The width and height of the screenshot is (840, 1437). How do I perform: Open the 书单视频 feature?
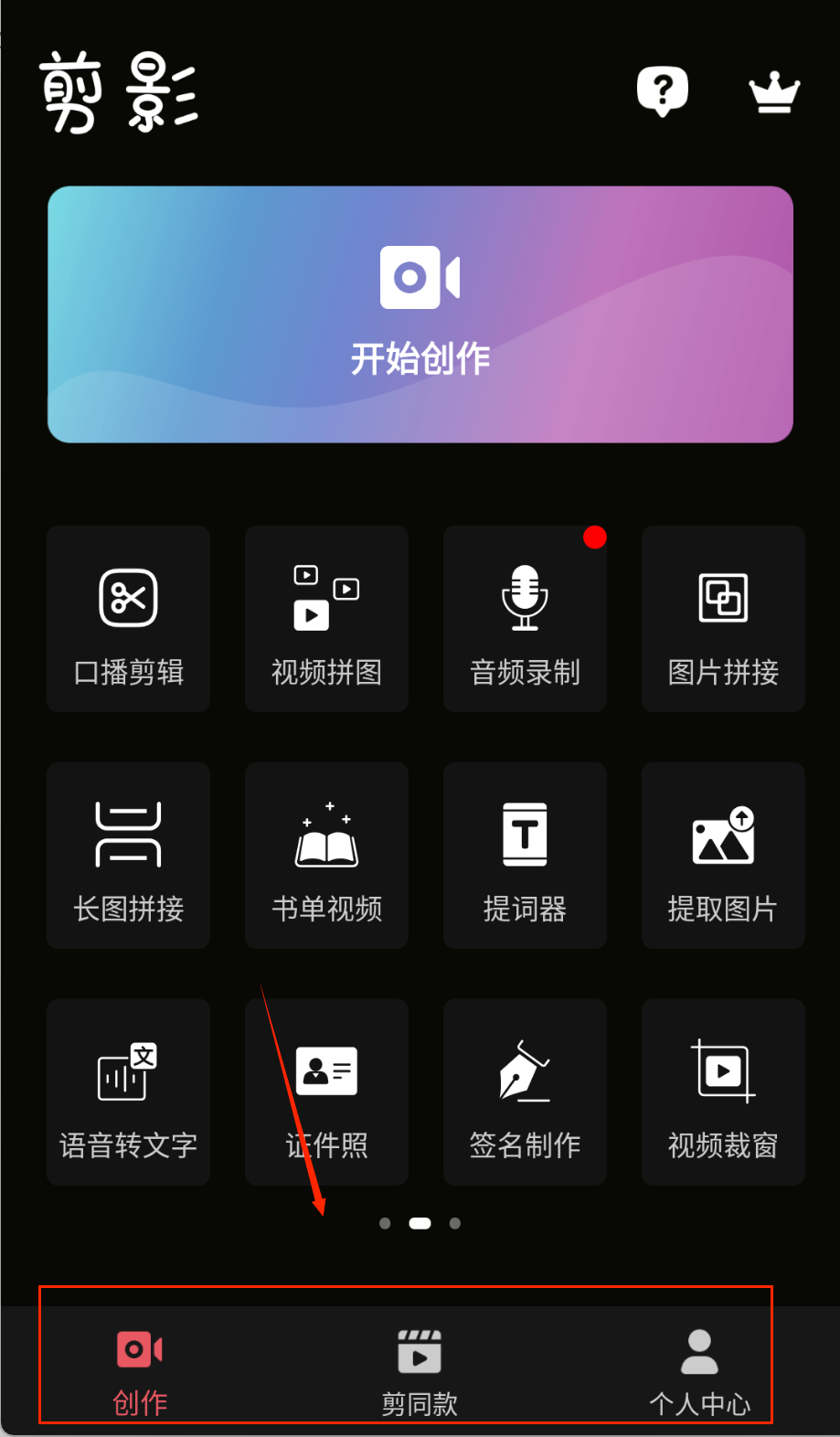326,856
